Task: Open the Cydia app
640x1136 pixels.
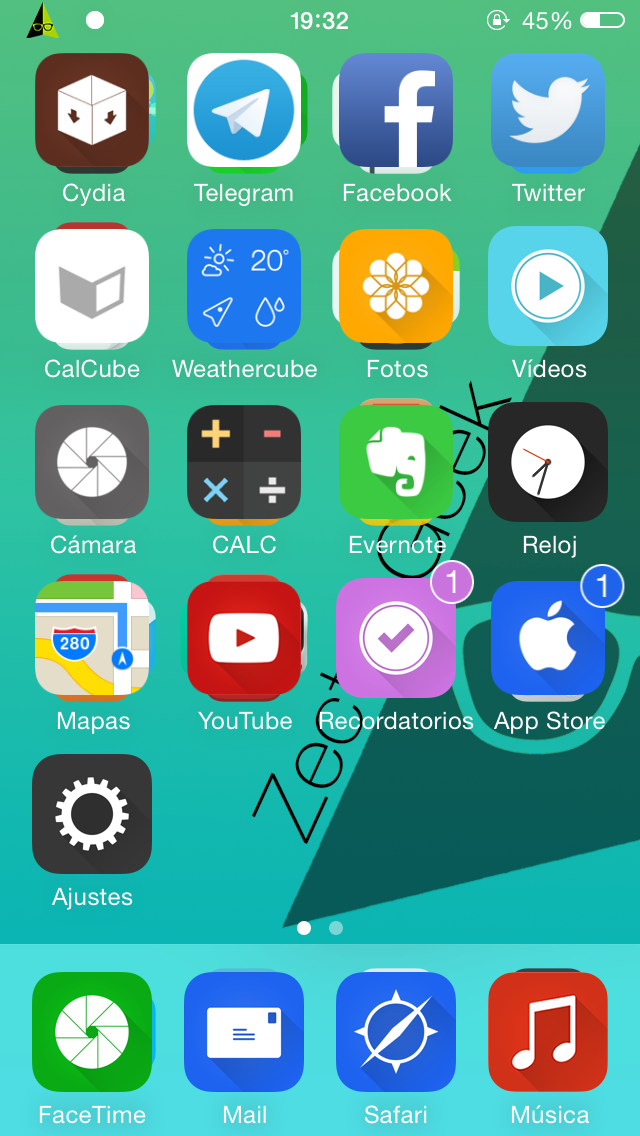Action: pyautogui.click(x=92, y=110)
